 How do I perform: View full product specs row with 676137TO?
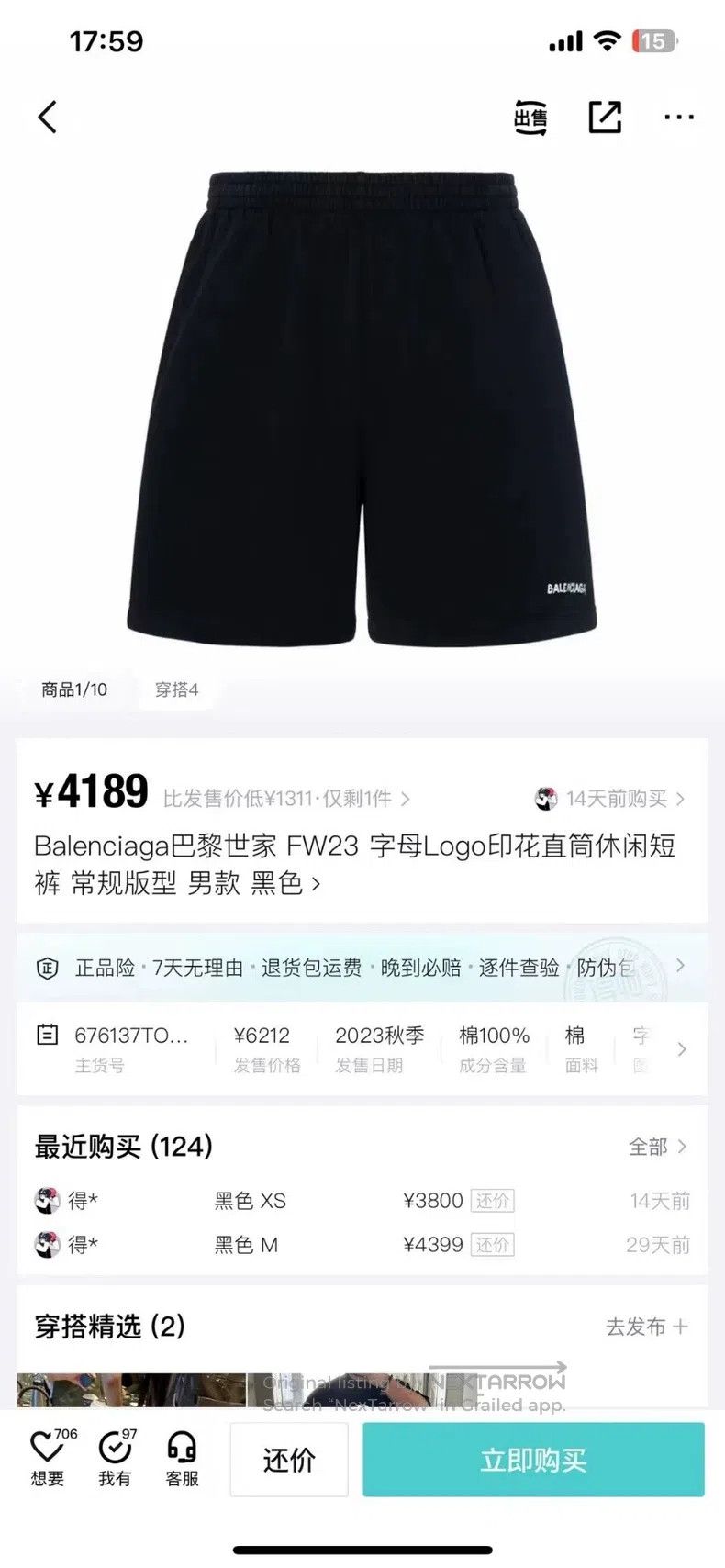362,1048
